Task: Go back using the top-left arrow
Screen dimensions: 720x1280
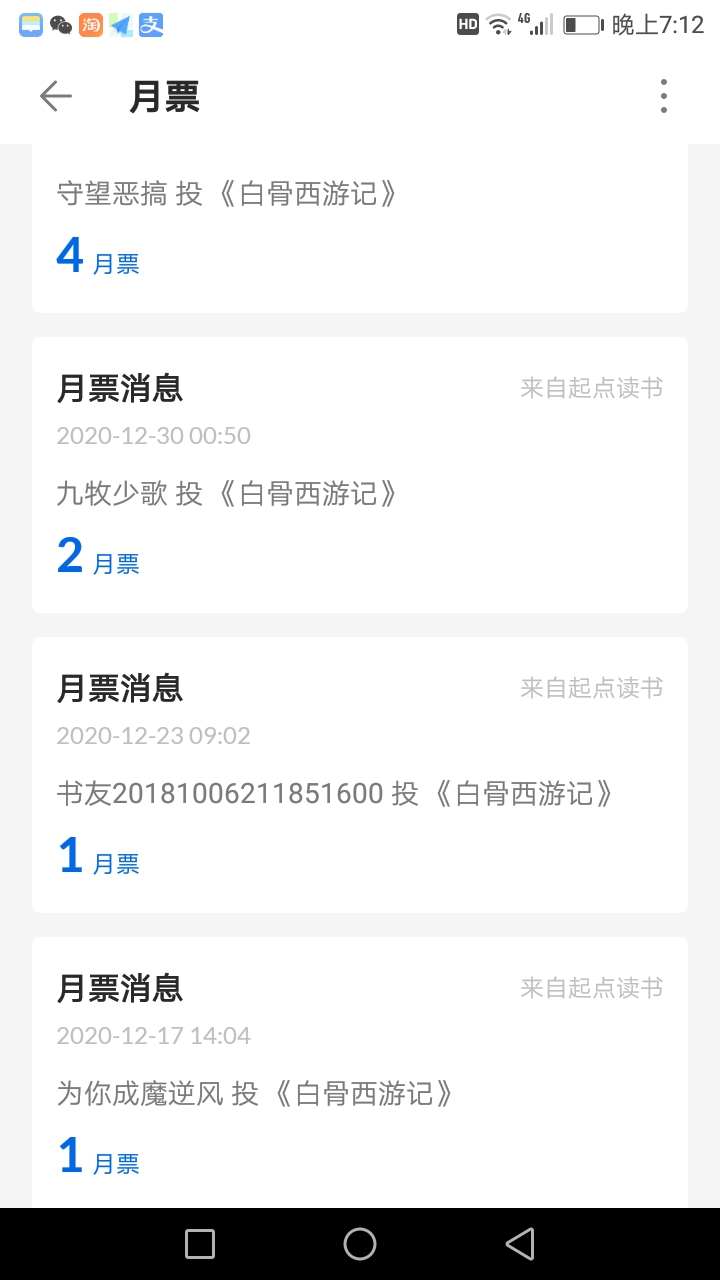Action: point(56,96)
